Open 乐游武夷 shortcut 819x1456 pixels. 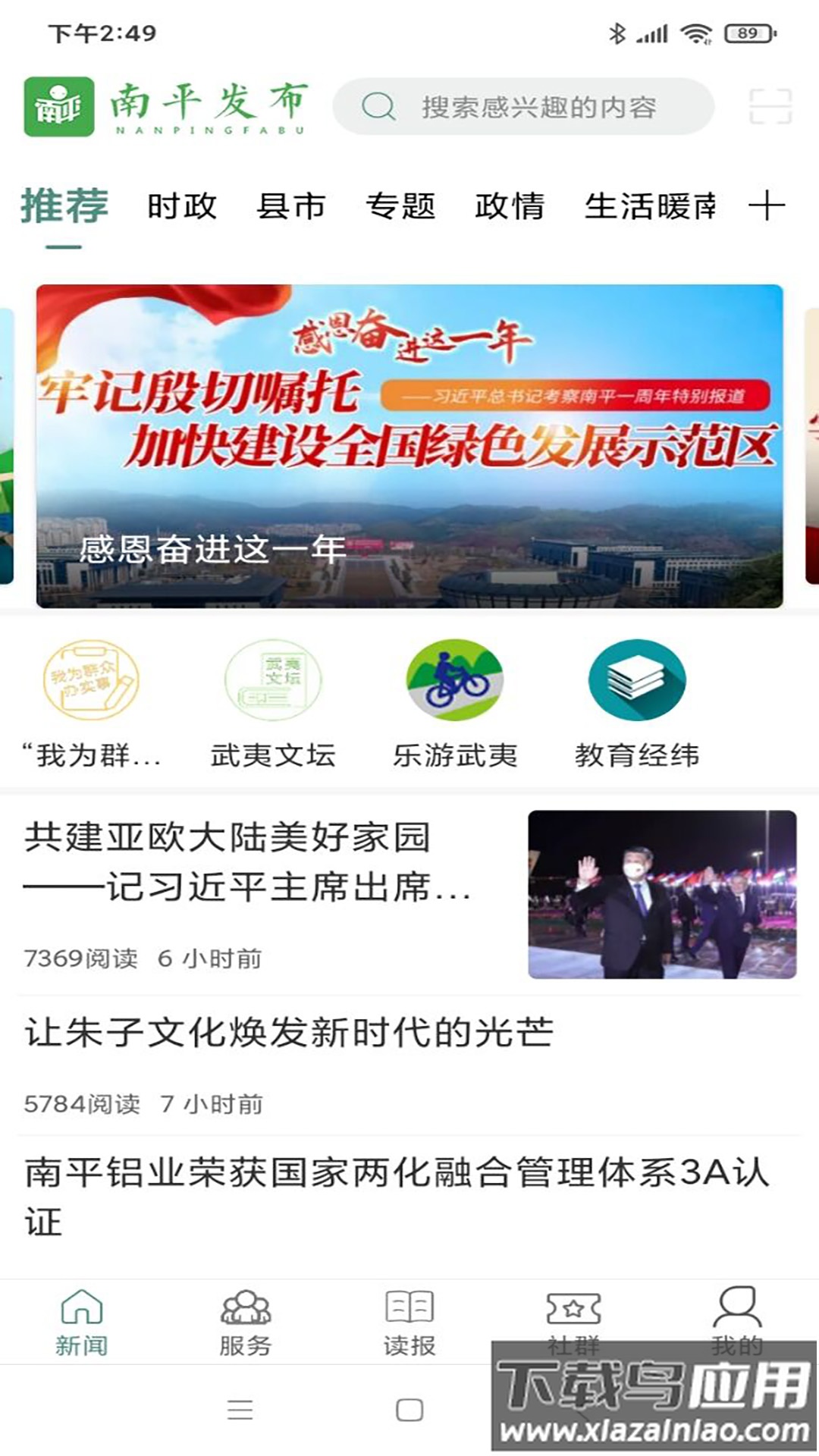pyautogui.click(x=455, y=703)
